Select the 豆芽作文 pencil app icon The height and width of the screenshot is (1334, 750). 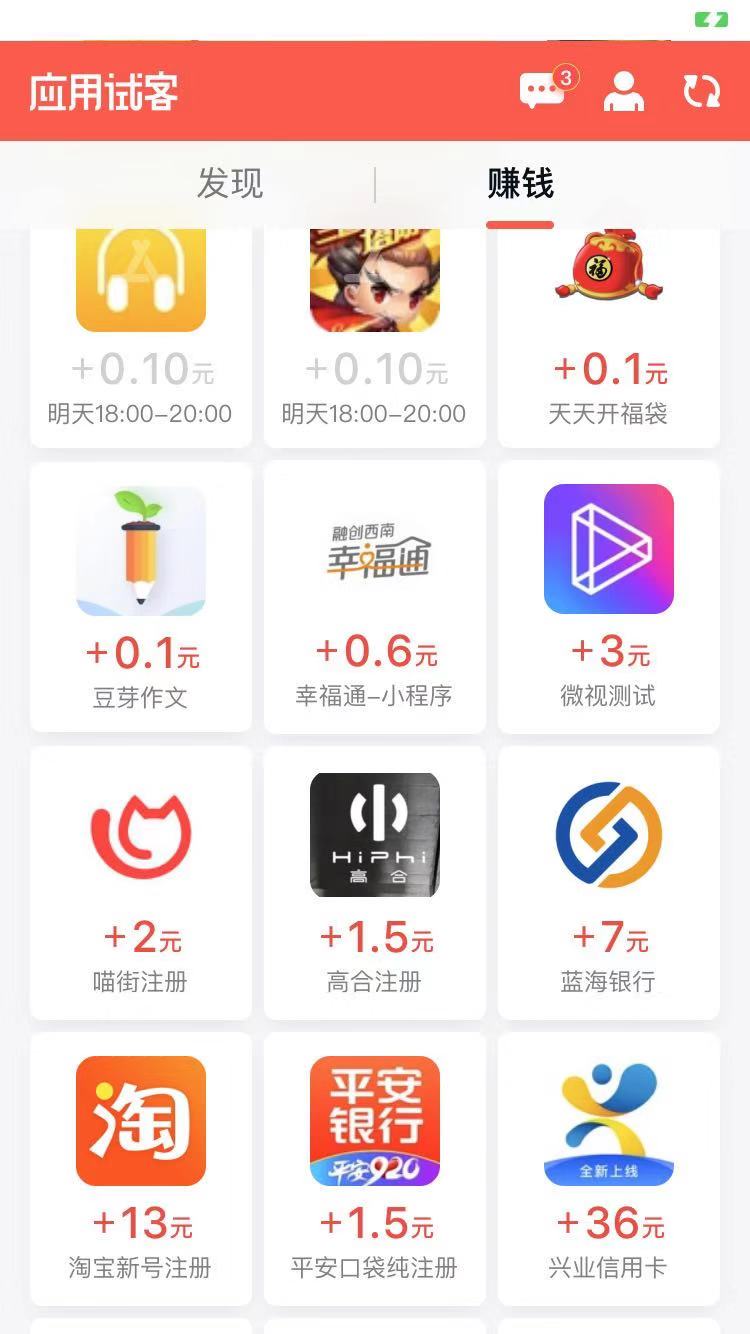tap(141, 550)
